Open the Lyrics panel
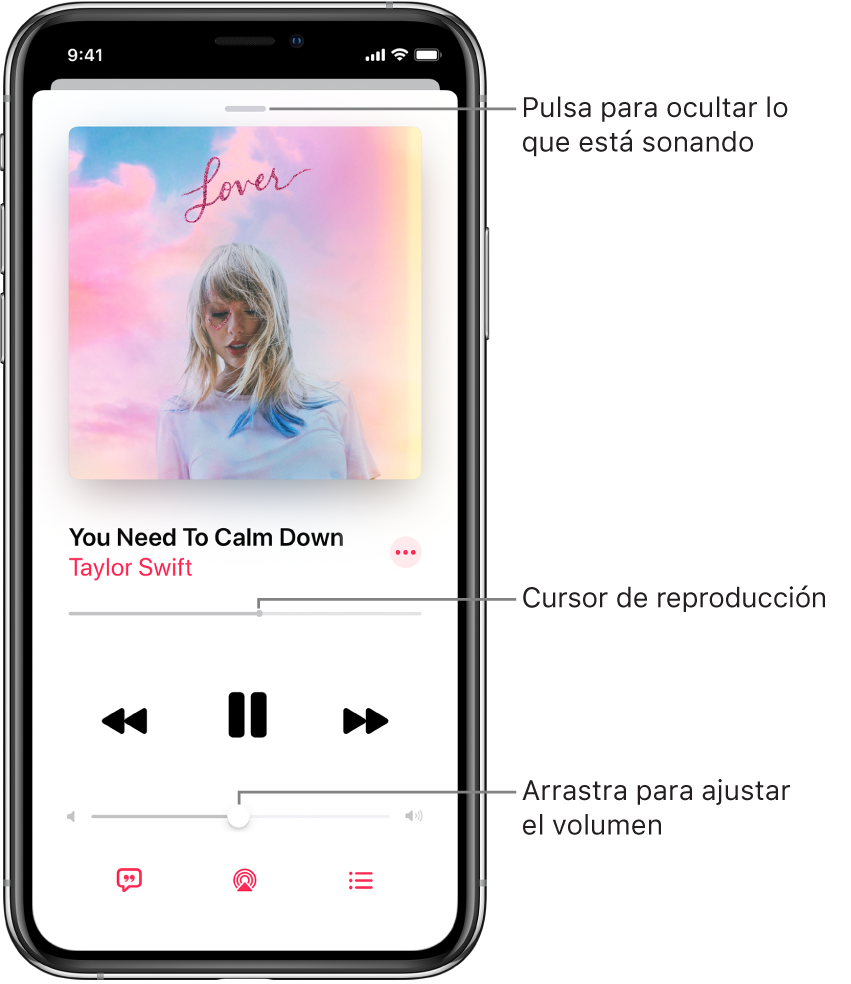Viewport: 851px width, 984px height. (130, 880)
